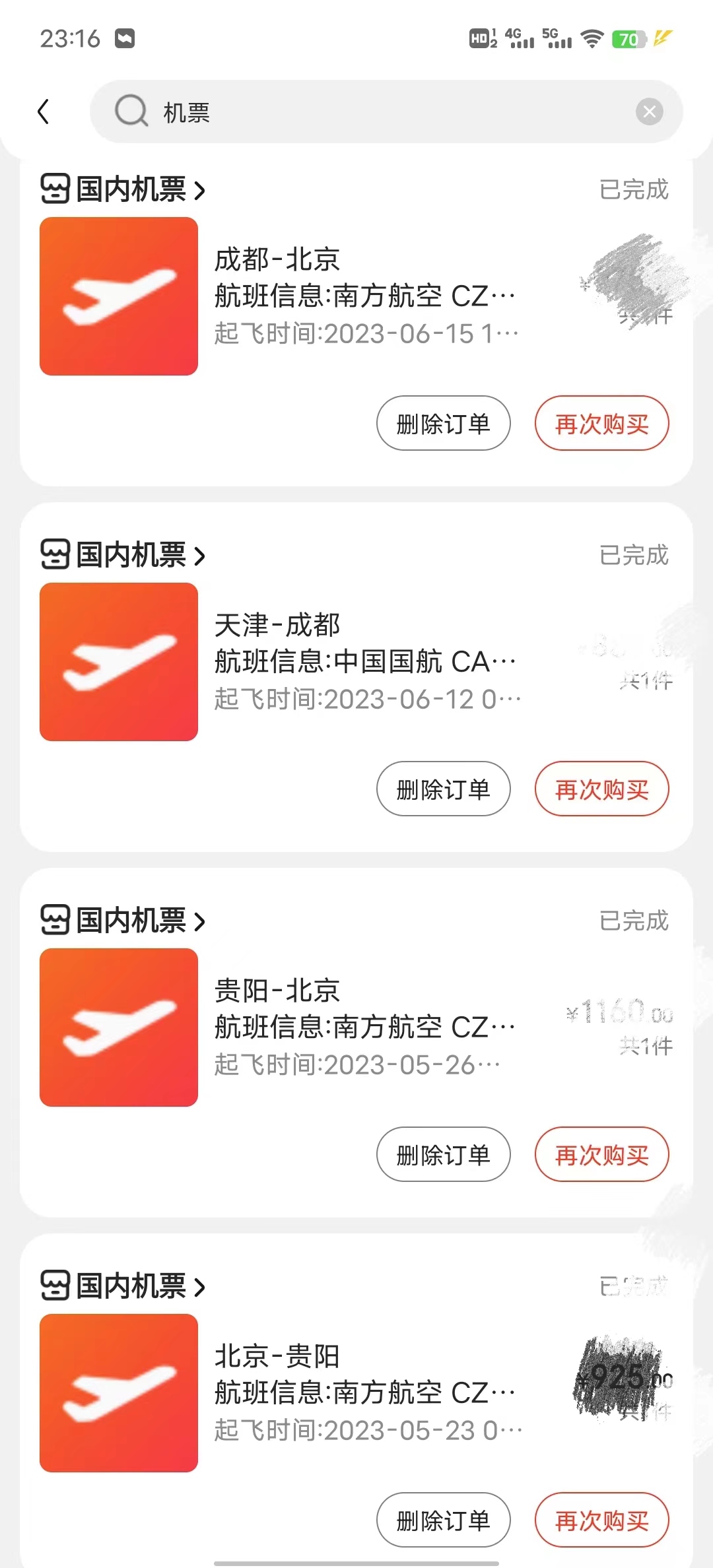Screen dimensions: 713x1568
Task: Click 再次购买 on 北京-贵阳 order
Action: (x=601, y=1520)
